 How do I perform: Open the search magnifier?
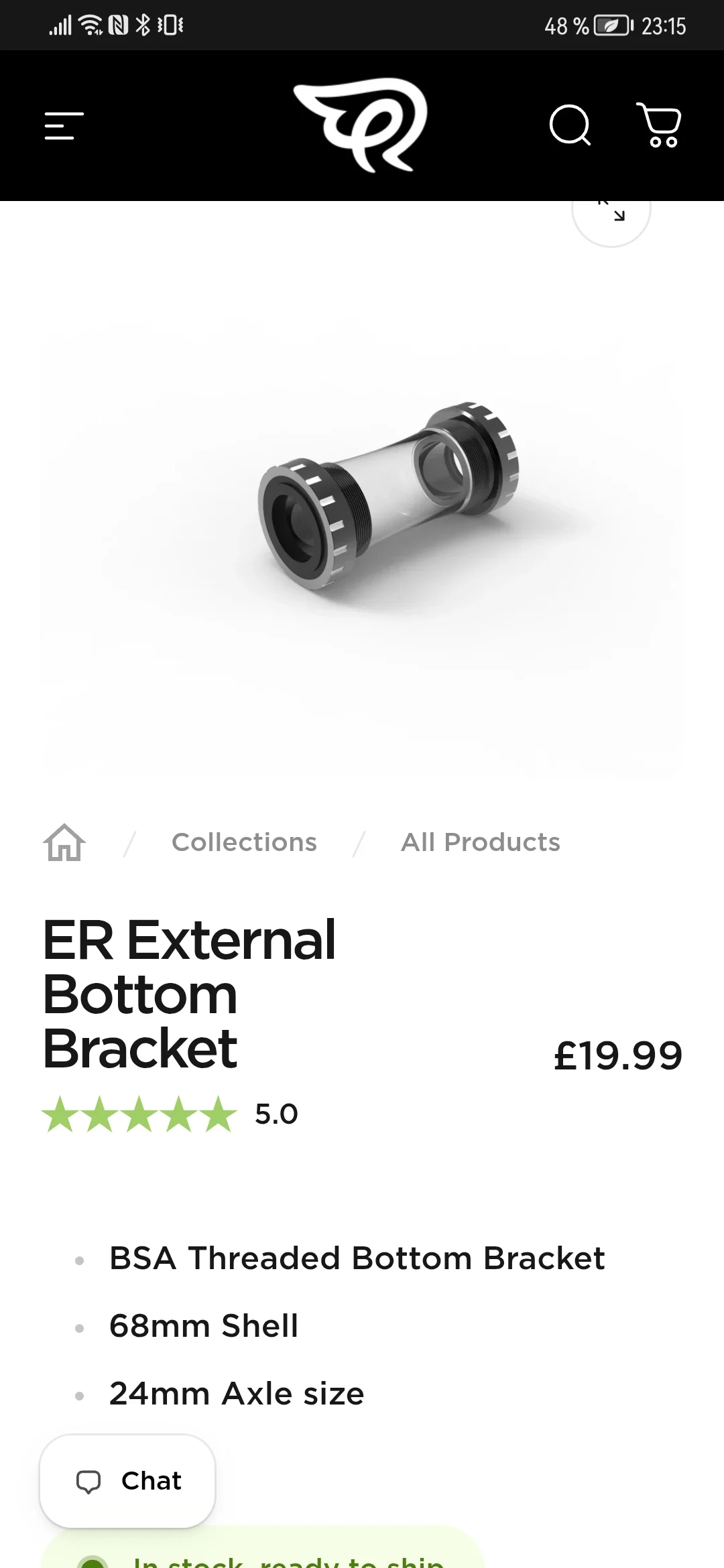click(x=570, y=125)
